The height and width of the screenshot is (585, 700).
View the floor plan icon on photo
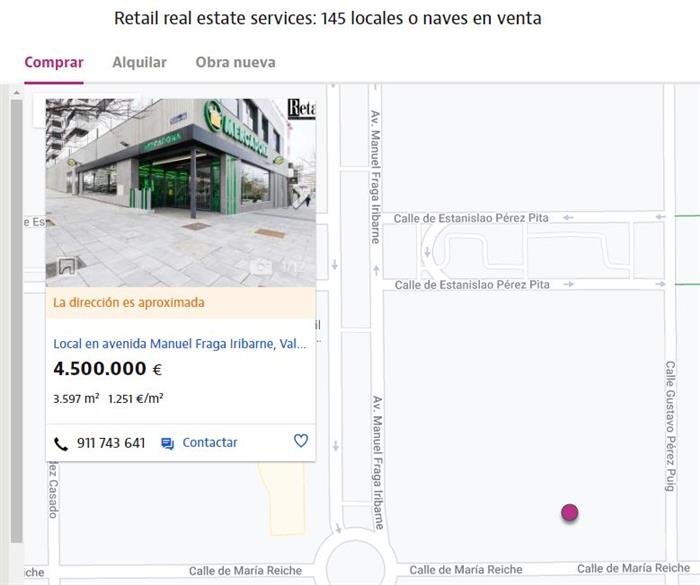coord(67,266)
